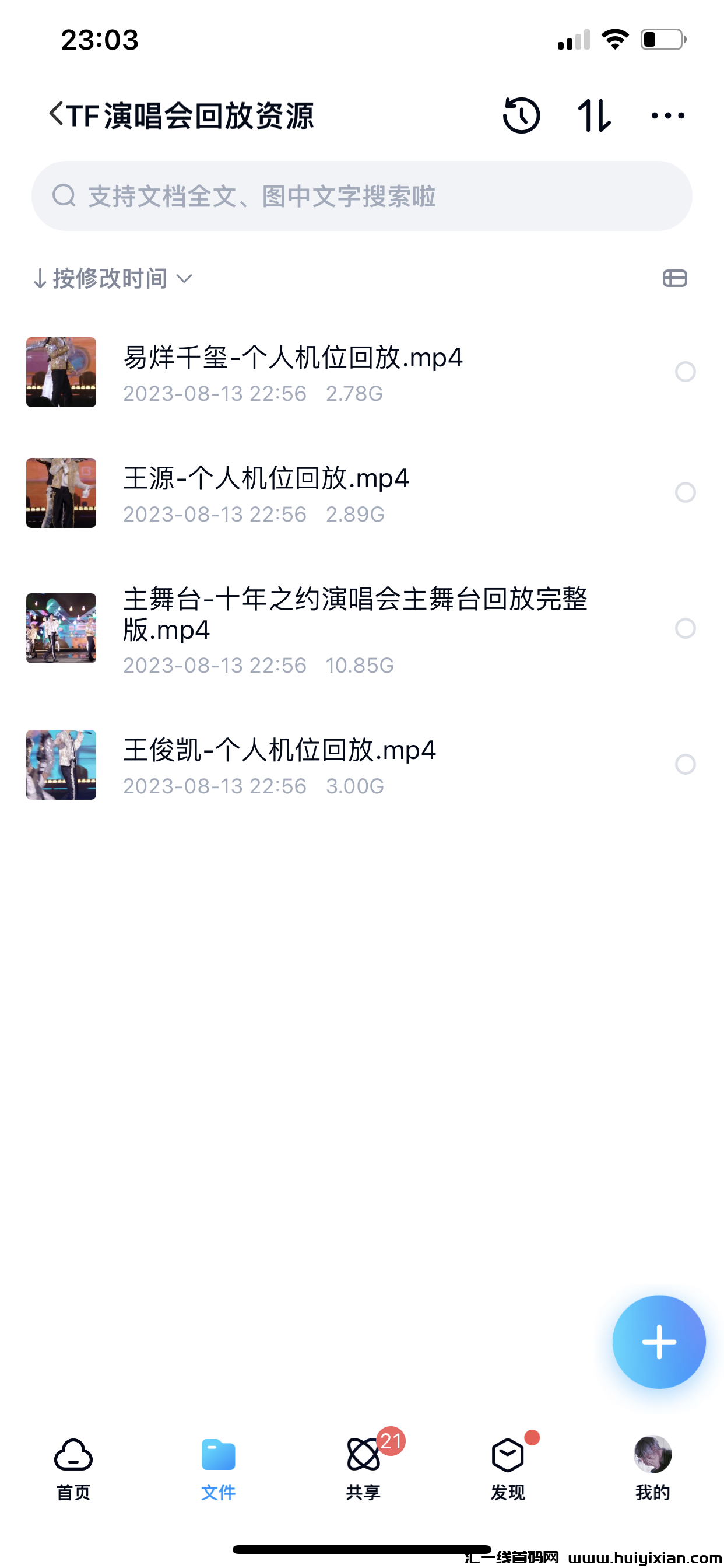The width and height of the screenshot is (724, 1568).
Task: Open the main stage file selection circle
Action: (x=686, y=629)
